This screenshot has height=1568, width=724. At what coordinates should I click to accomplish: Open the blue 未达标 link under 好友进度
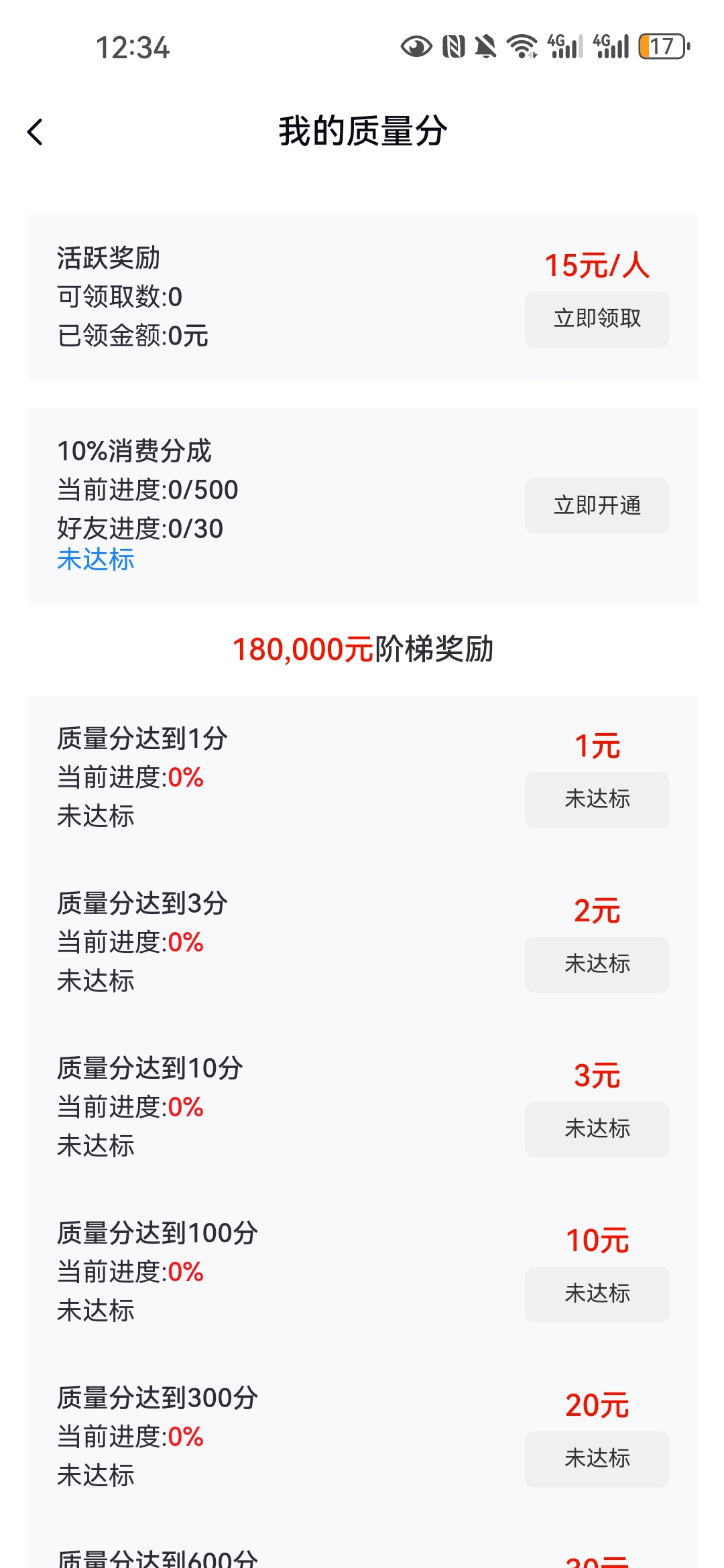pos(96,560)
